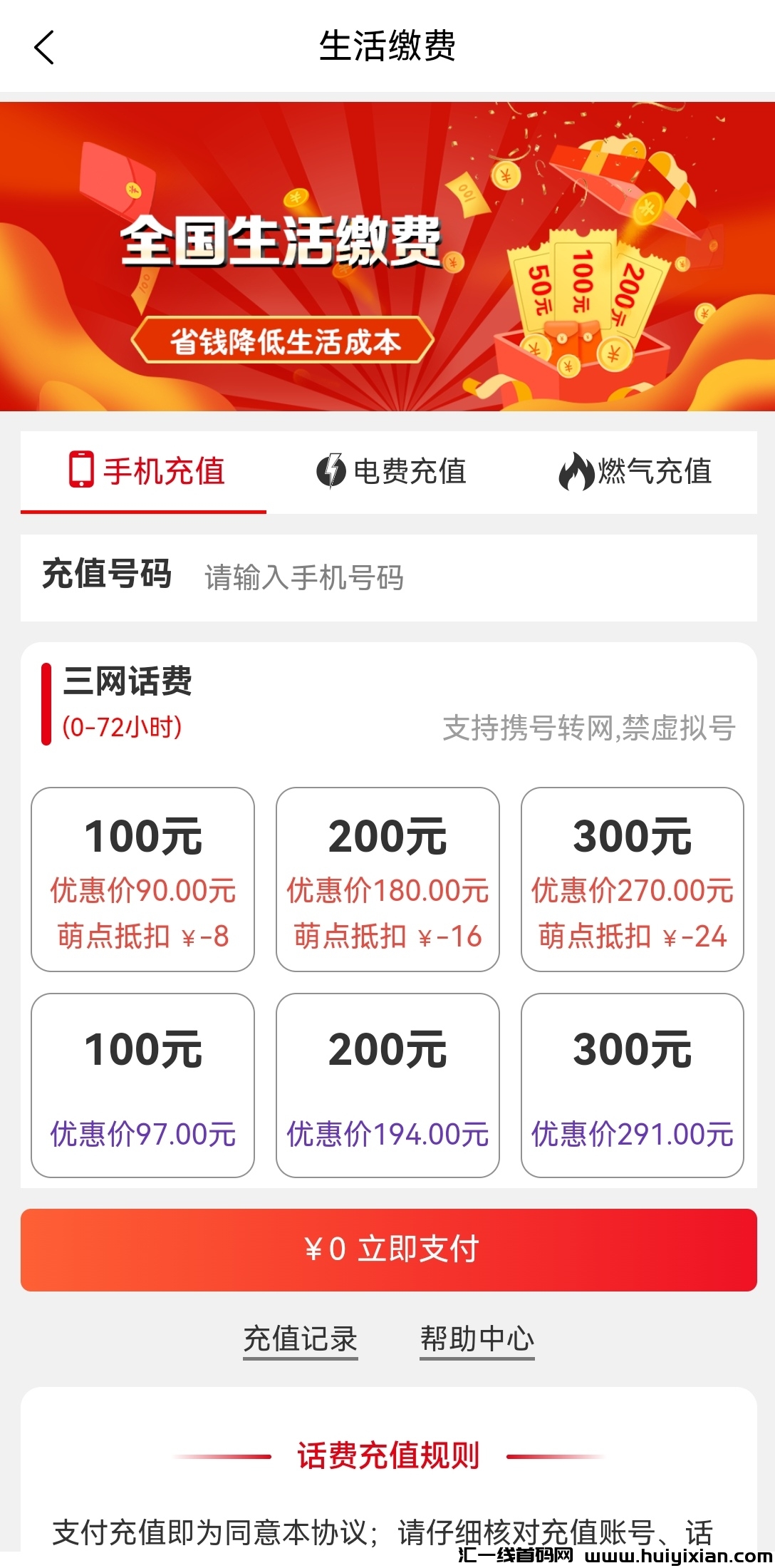Pick 300元 option priced 291.00元
Screen dimensions: 775x1568
pyautogui.click(x=633, y=1085)
